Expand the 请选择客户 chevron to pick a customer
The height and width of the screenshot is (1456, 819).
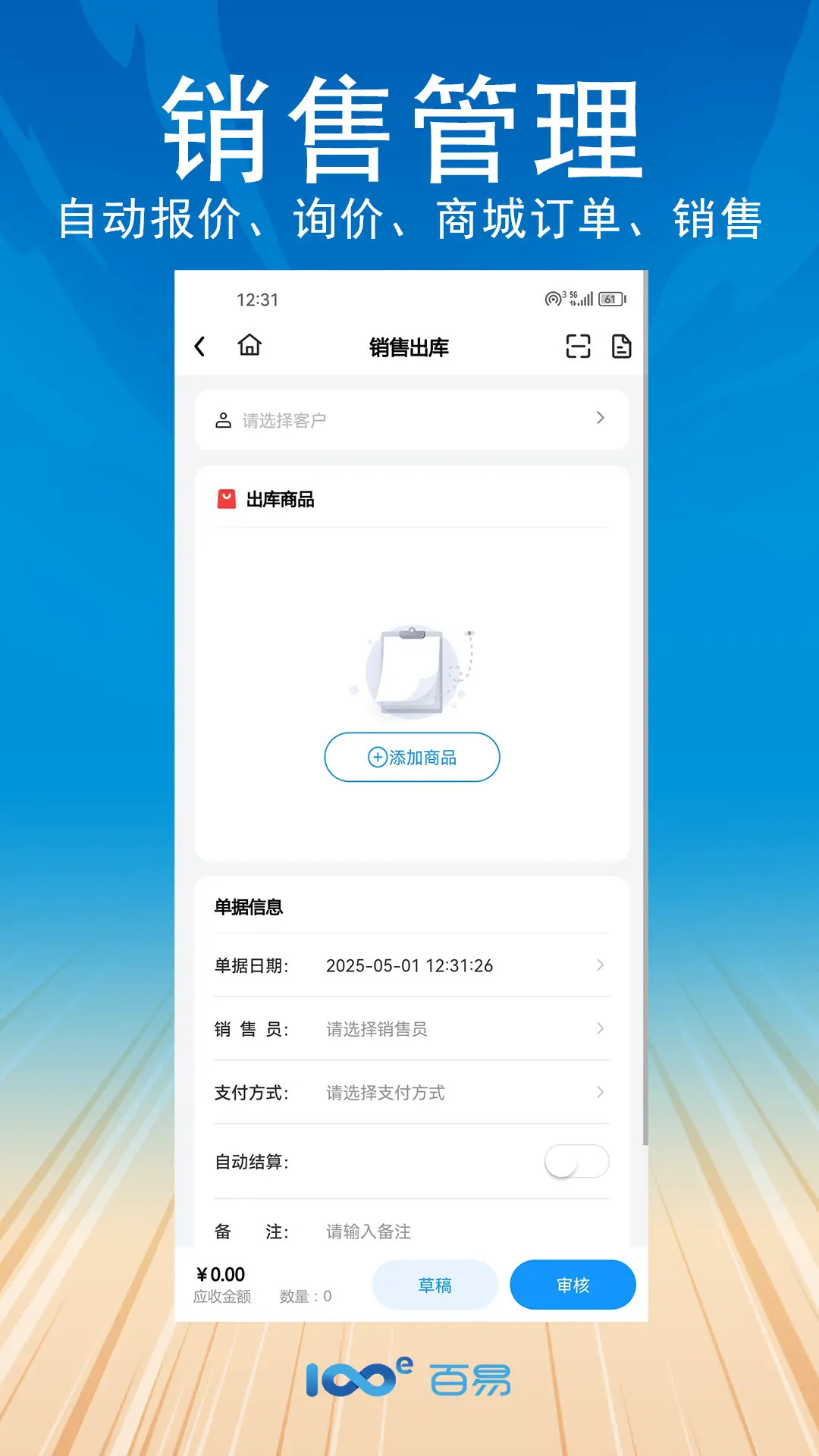point(601,419)
